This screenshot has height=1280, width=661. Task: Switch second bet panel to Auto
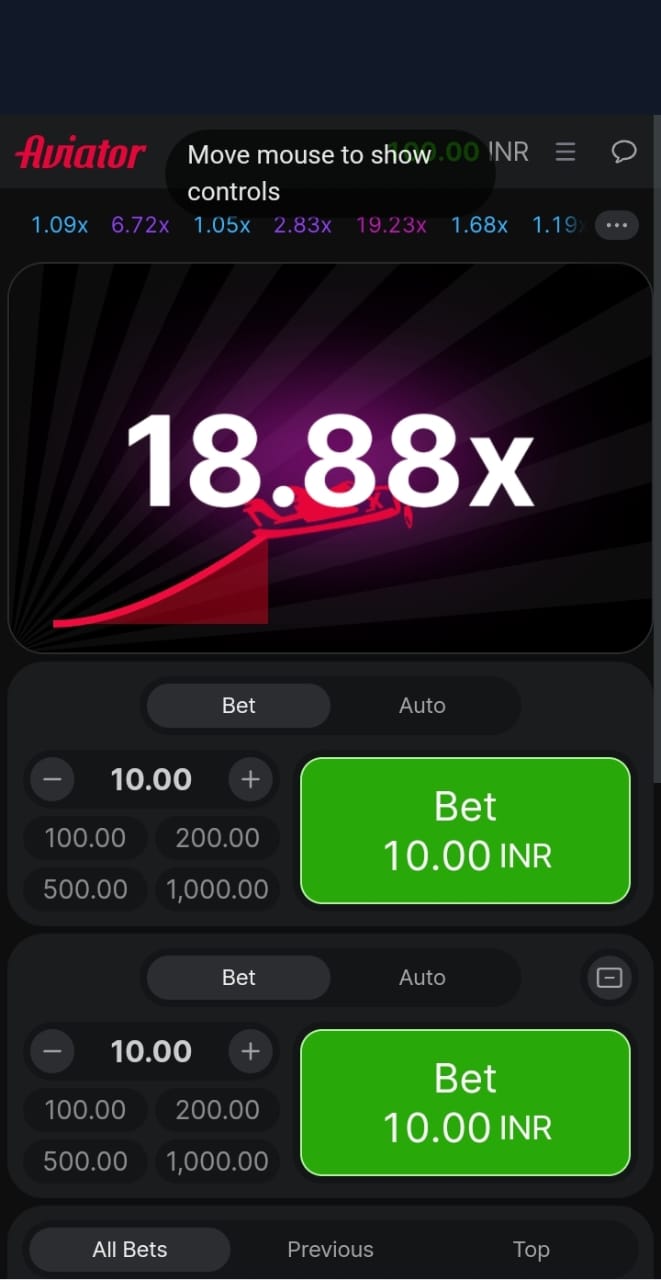(422, 978)
